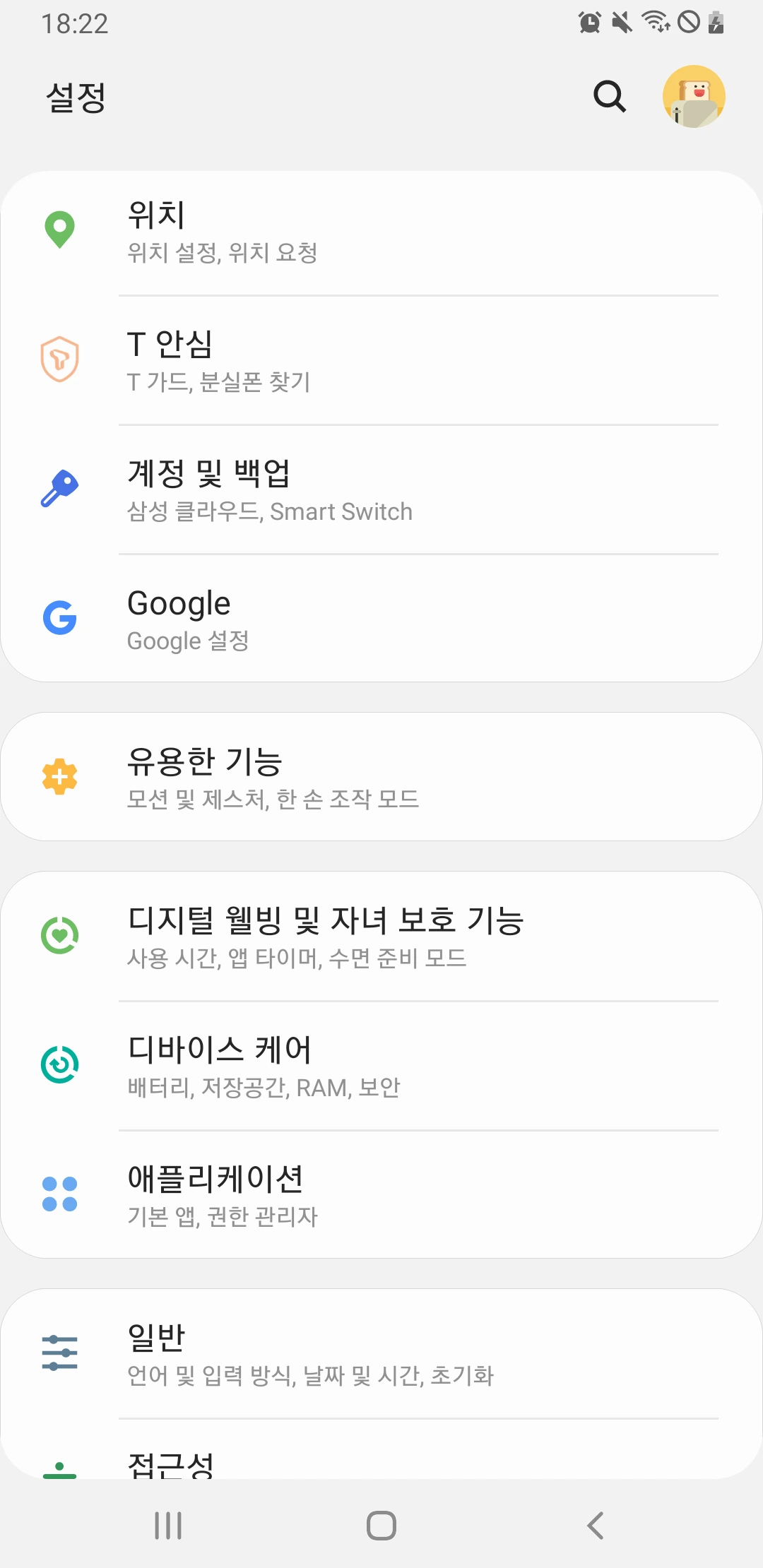
Task: Open 일반 settings
Action: pyautogui.click(x=381, y=1354)
